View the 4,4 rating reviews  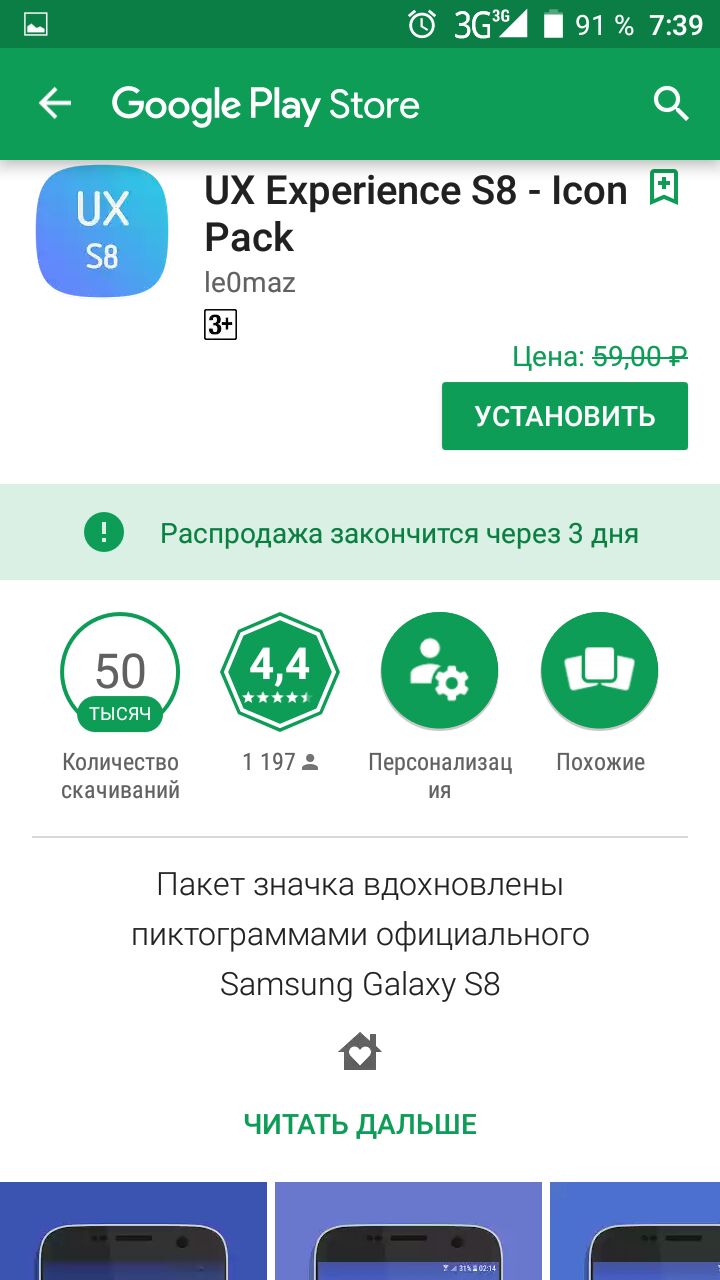coord(280,671)
